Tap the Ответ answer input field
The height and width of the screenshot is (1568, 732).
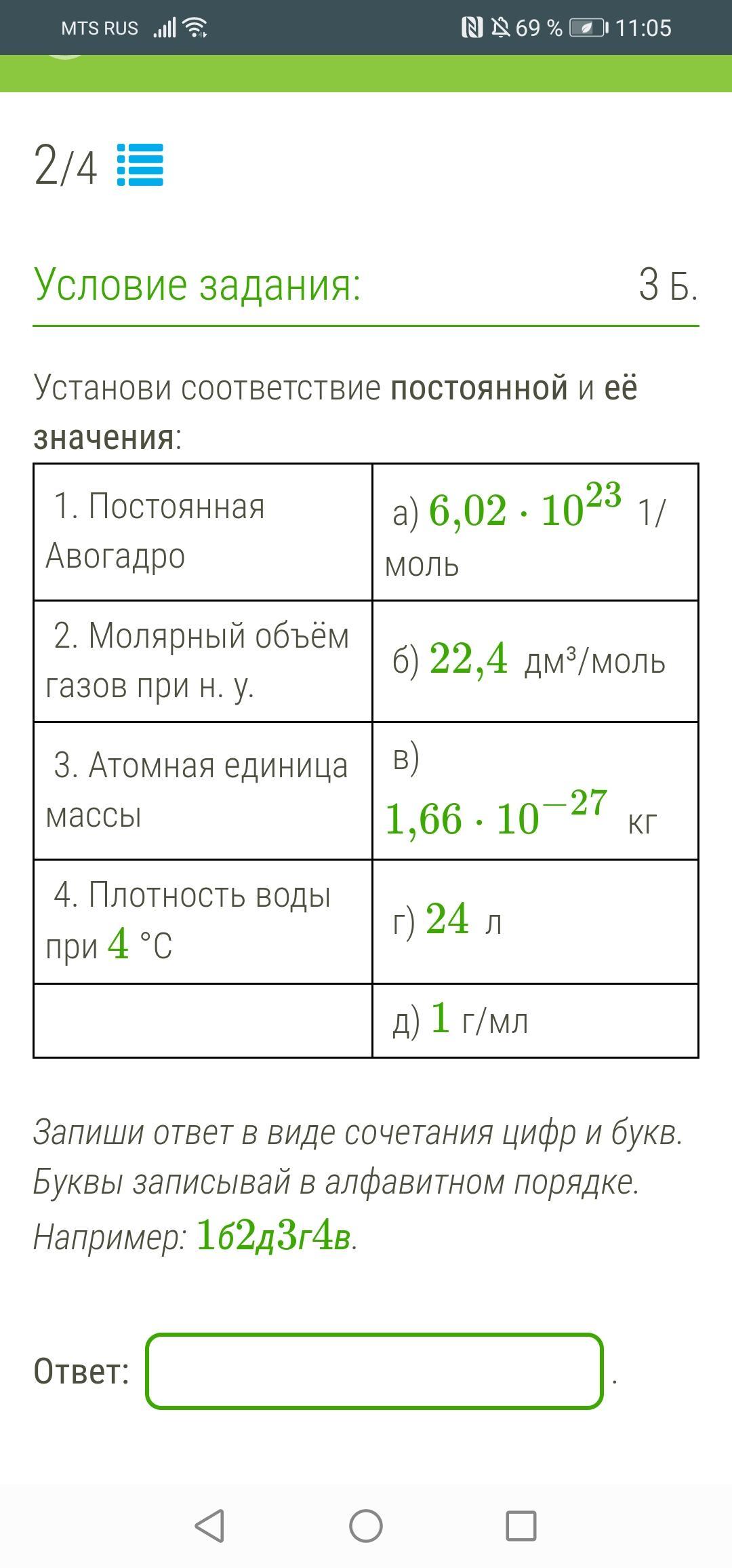click(374, 1371)
